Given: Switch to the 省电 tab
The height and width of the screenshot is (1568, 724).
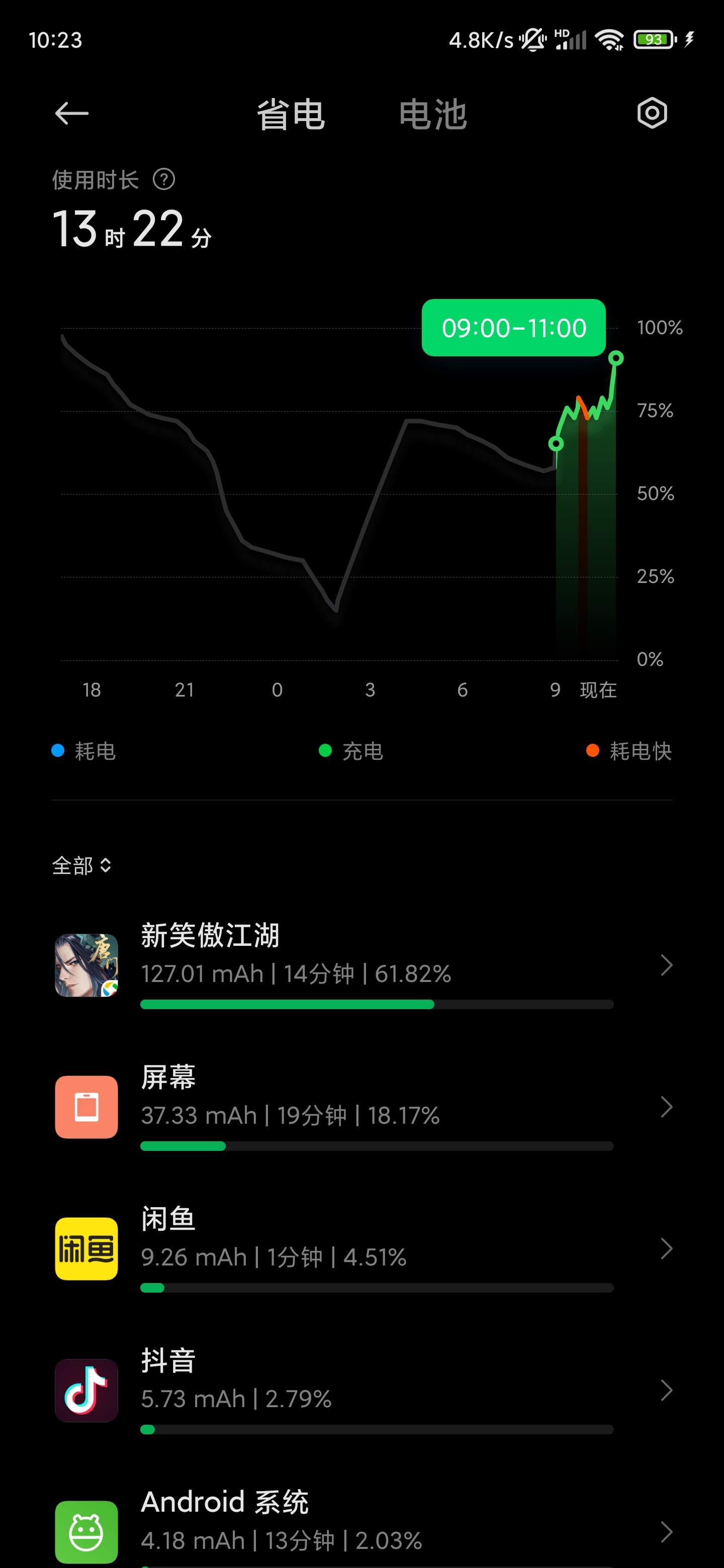Looking at the screenshot, I should pyautogui.click(x=291, y=115).
